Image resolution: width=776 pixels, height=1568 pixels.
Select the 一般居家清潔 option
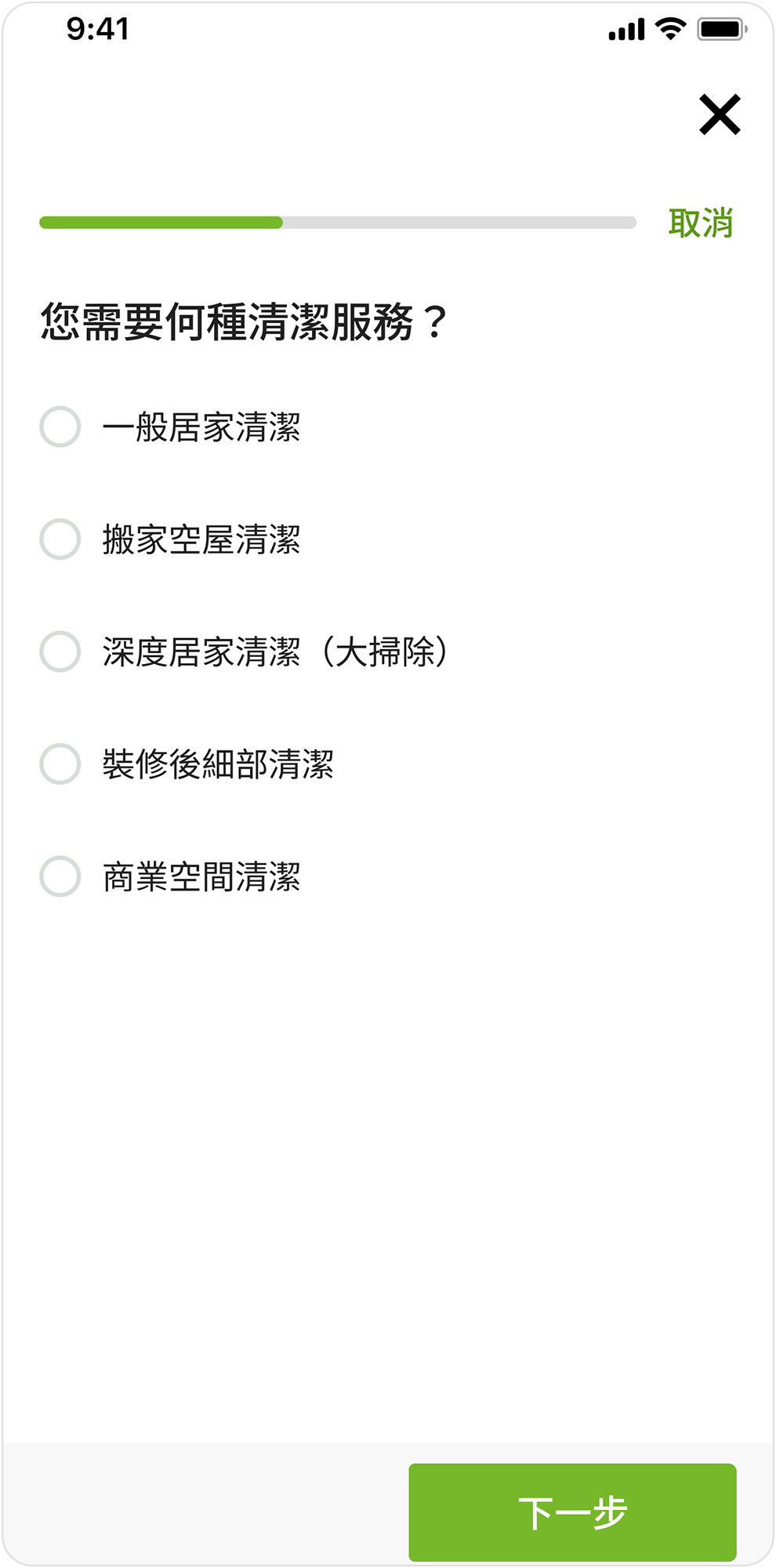click(x=60, y=426)
